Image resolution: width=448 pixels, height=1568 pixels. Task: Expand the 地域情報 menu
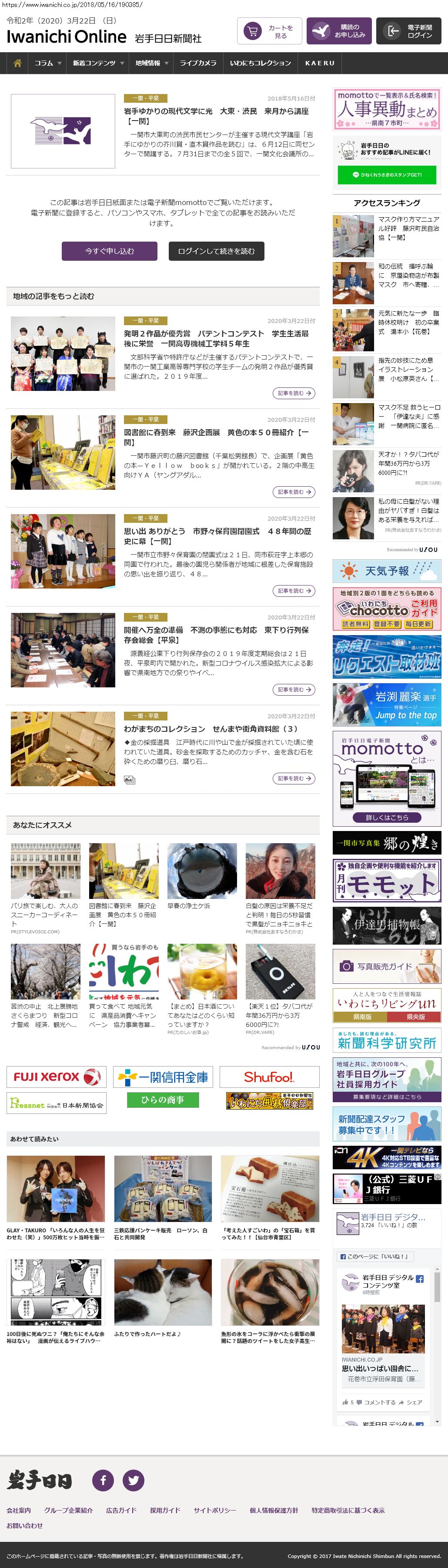(151, 63)
